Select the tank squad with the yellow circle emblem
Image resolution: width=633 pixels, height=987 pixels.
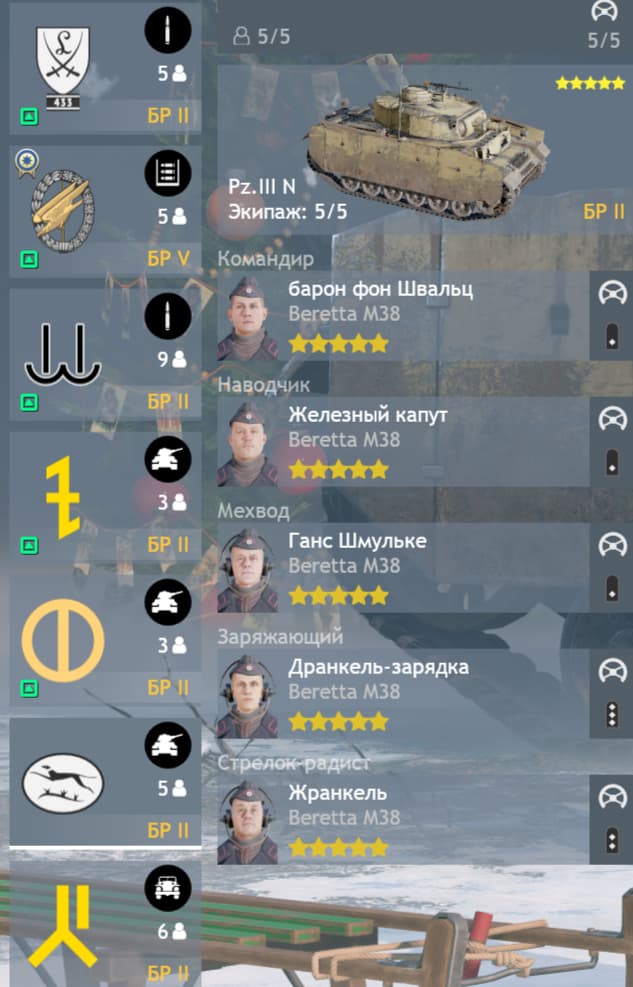pos(105,640)
